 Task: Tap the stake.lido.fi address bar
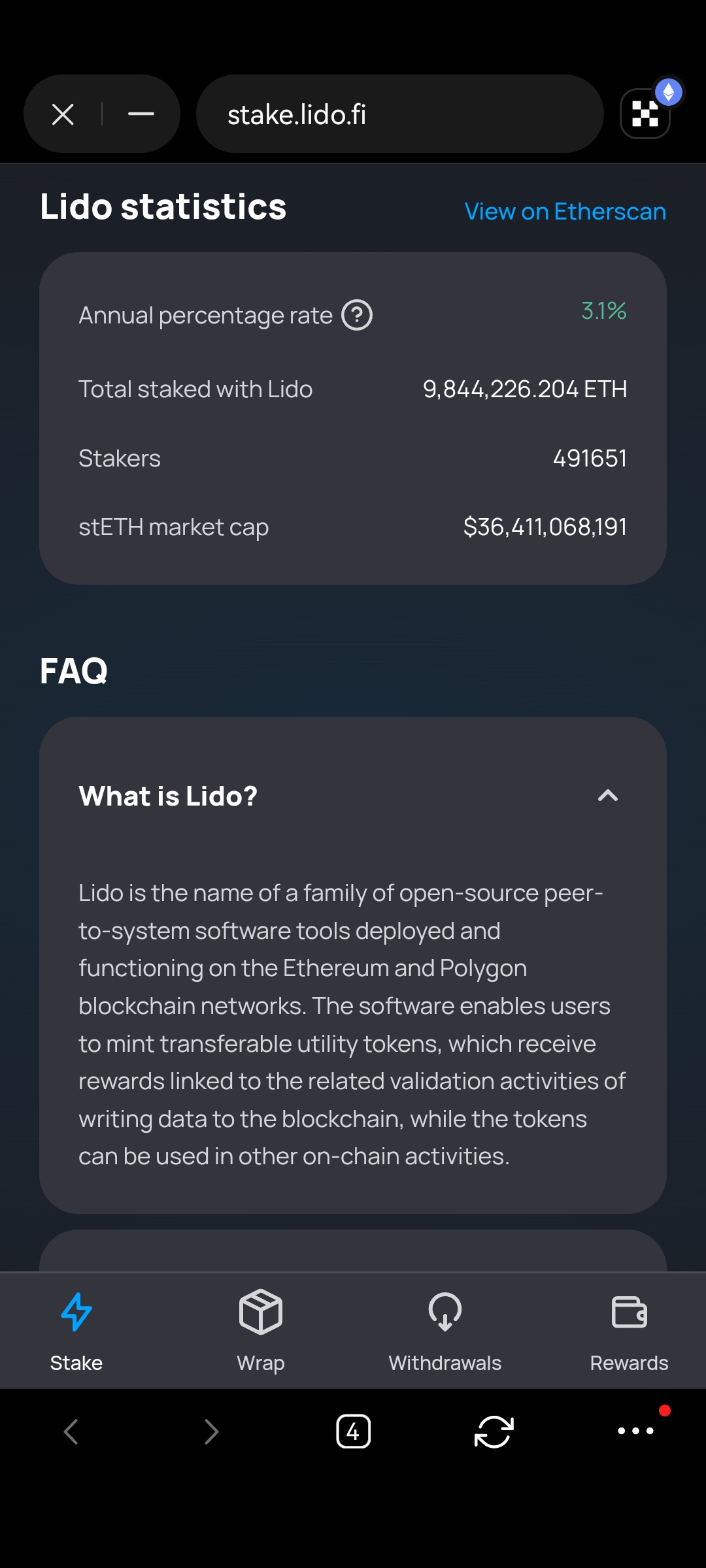(399, 114)
